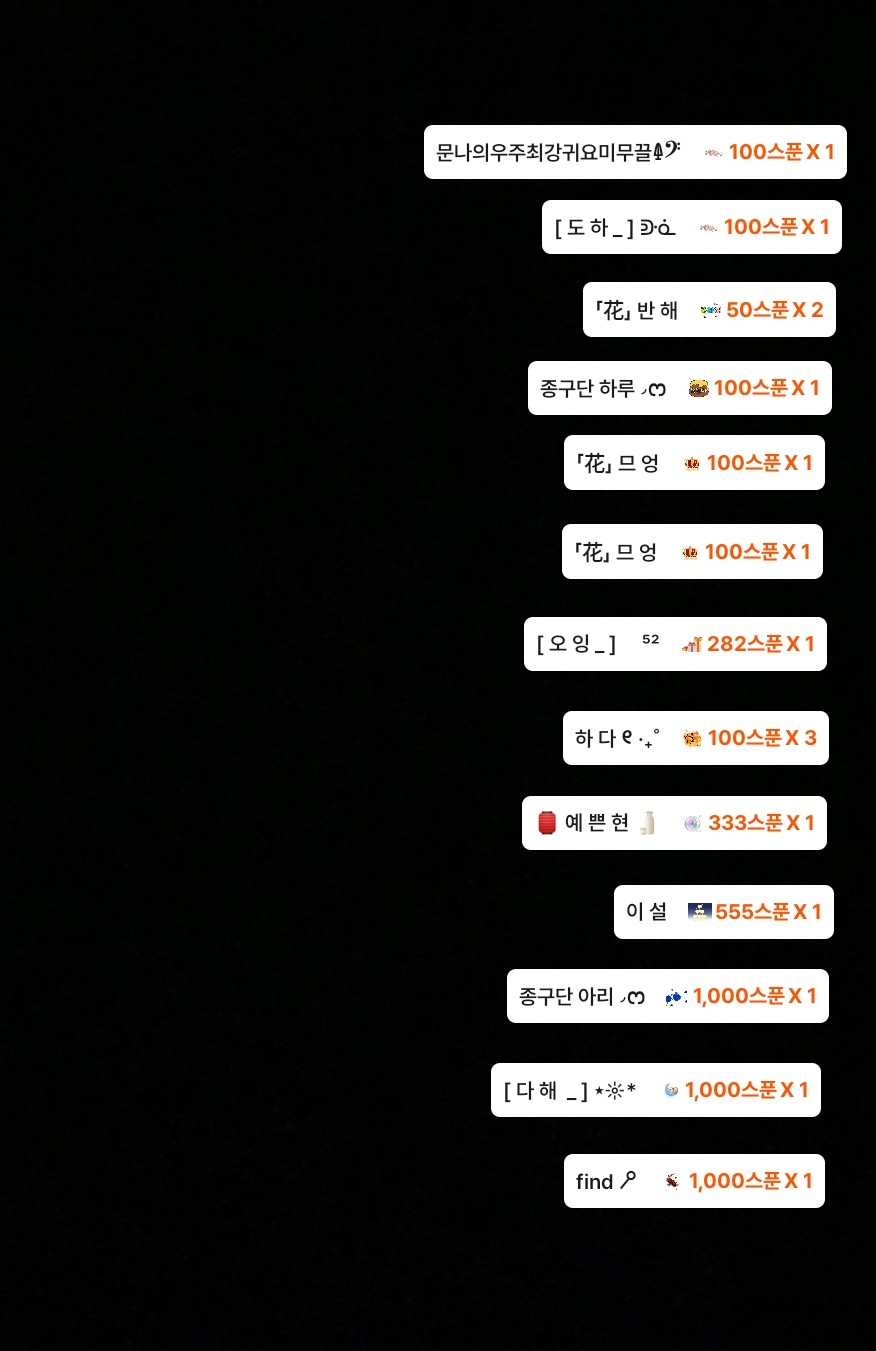Click the tiger gift icon next to 100스푼 X 3
The image size is (876, 1351).
click(690, 738)
